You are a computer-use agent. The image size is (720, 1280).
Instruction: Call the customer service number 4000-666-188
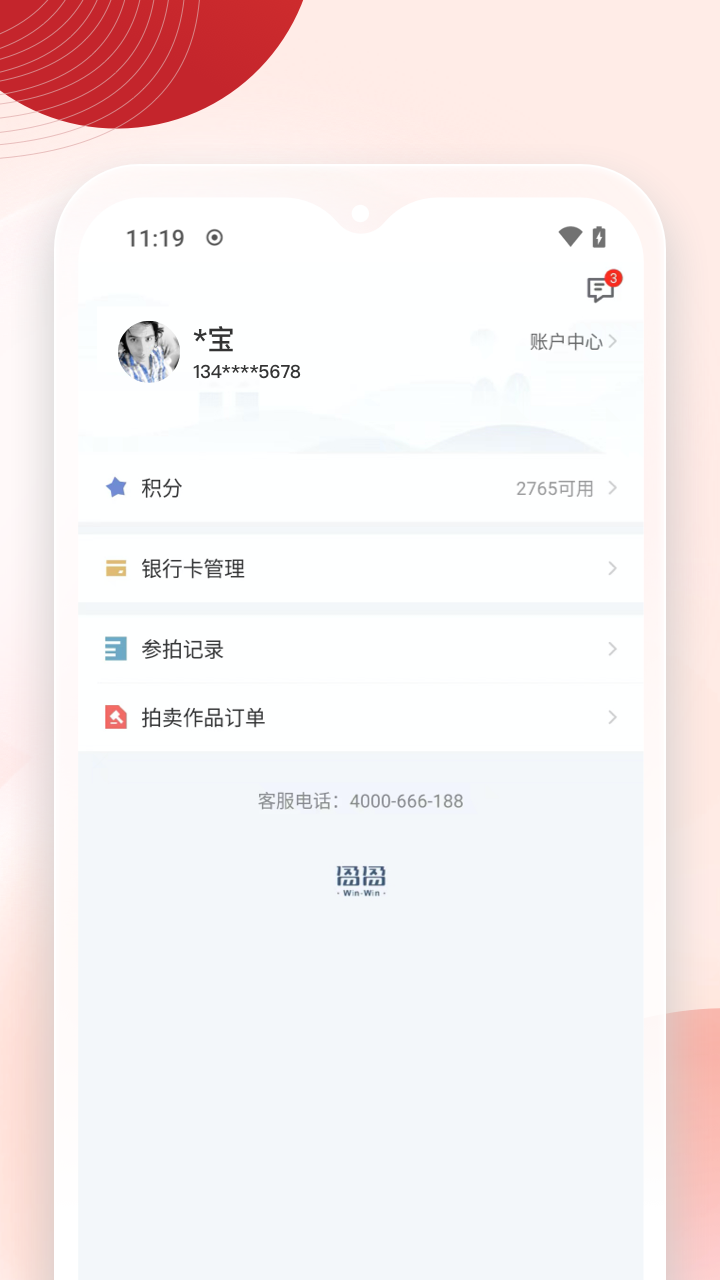point(405,800)
